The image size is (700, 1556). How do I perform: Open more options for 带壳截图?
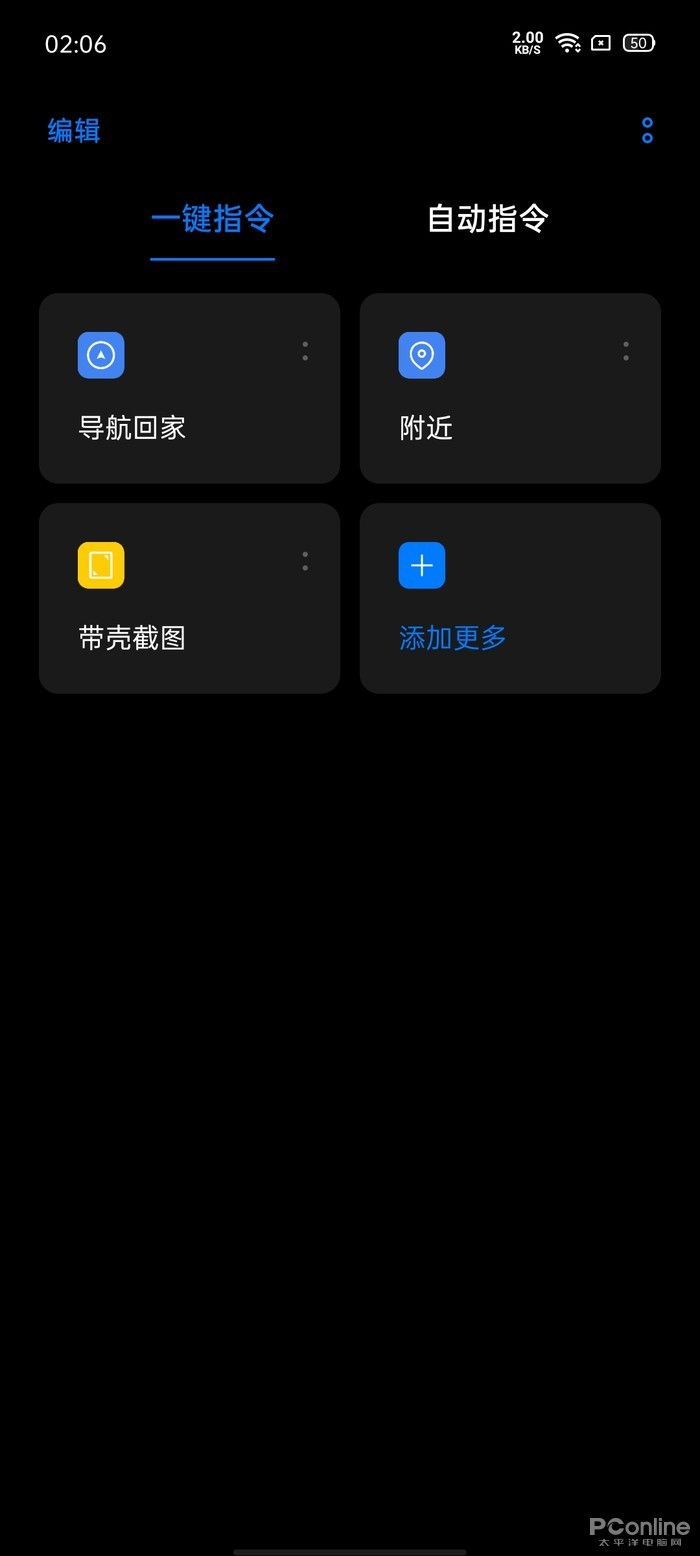[x=305, y=561]
